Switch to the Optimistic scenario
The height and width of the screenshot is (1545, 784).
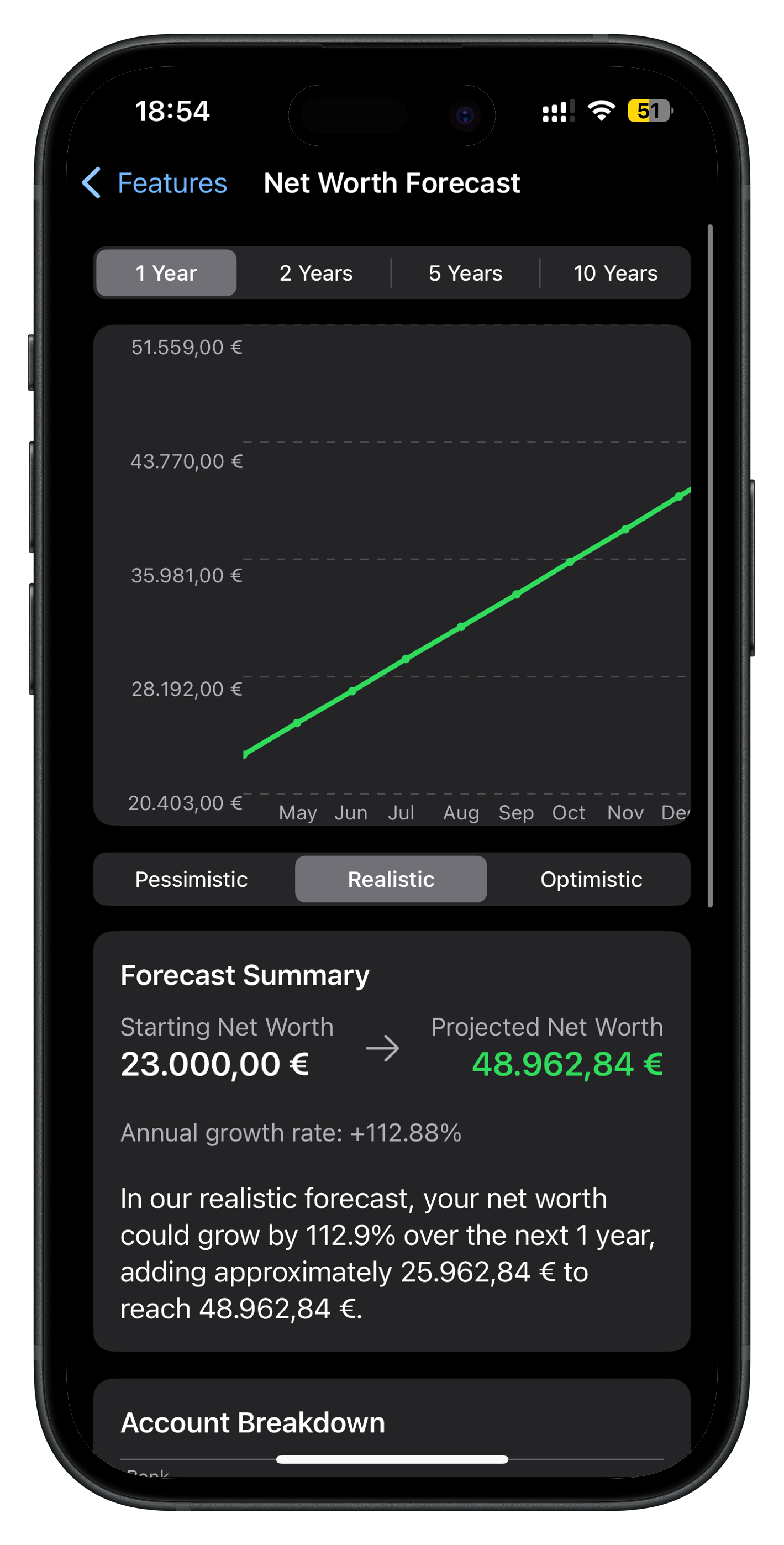(x=591, y=879)
